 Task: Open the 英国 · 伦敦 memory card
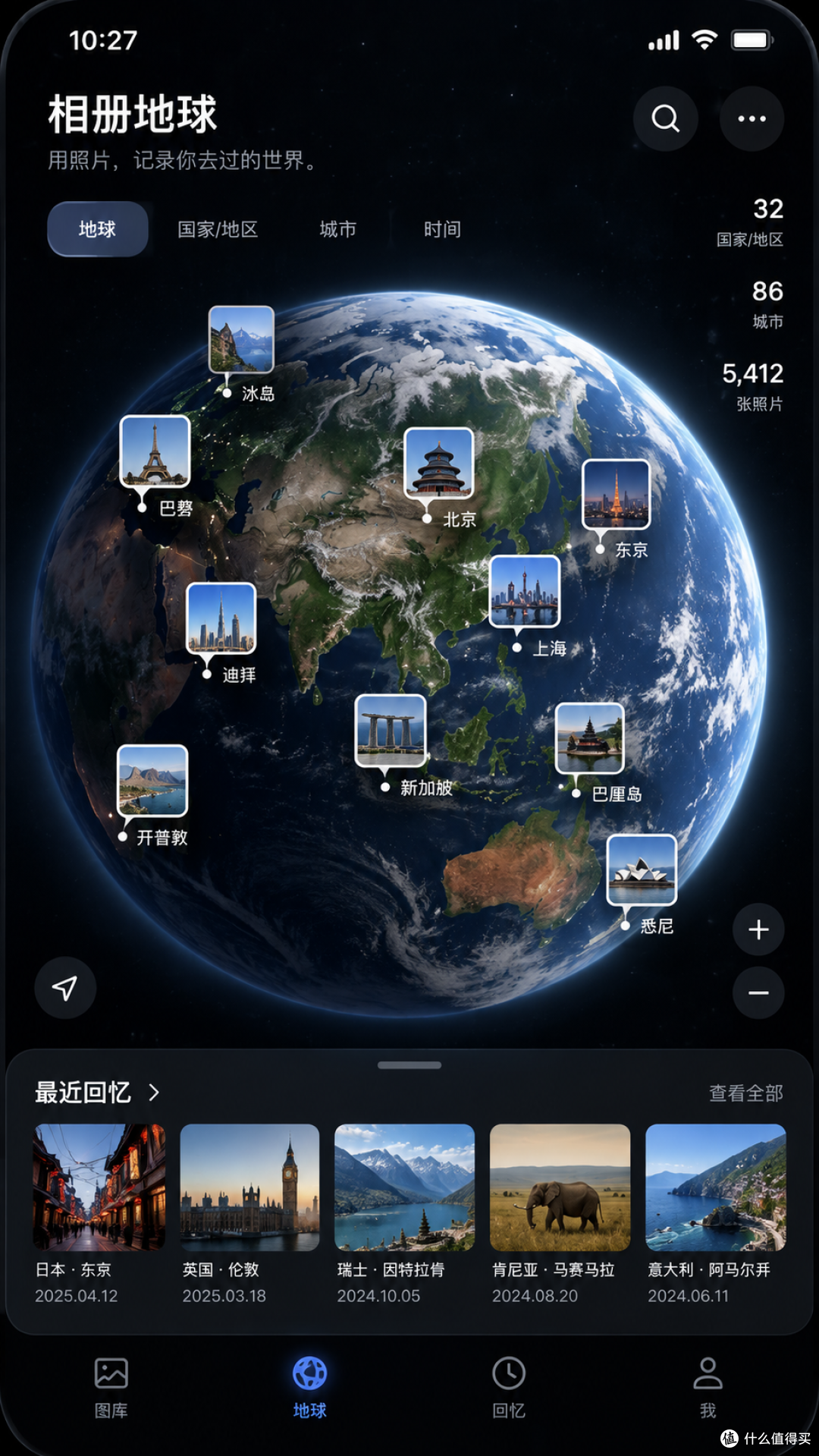tap(249, 1214)
